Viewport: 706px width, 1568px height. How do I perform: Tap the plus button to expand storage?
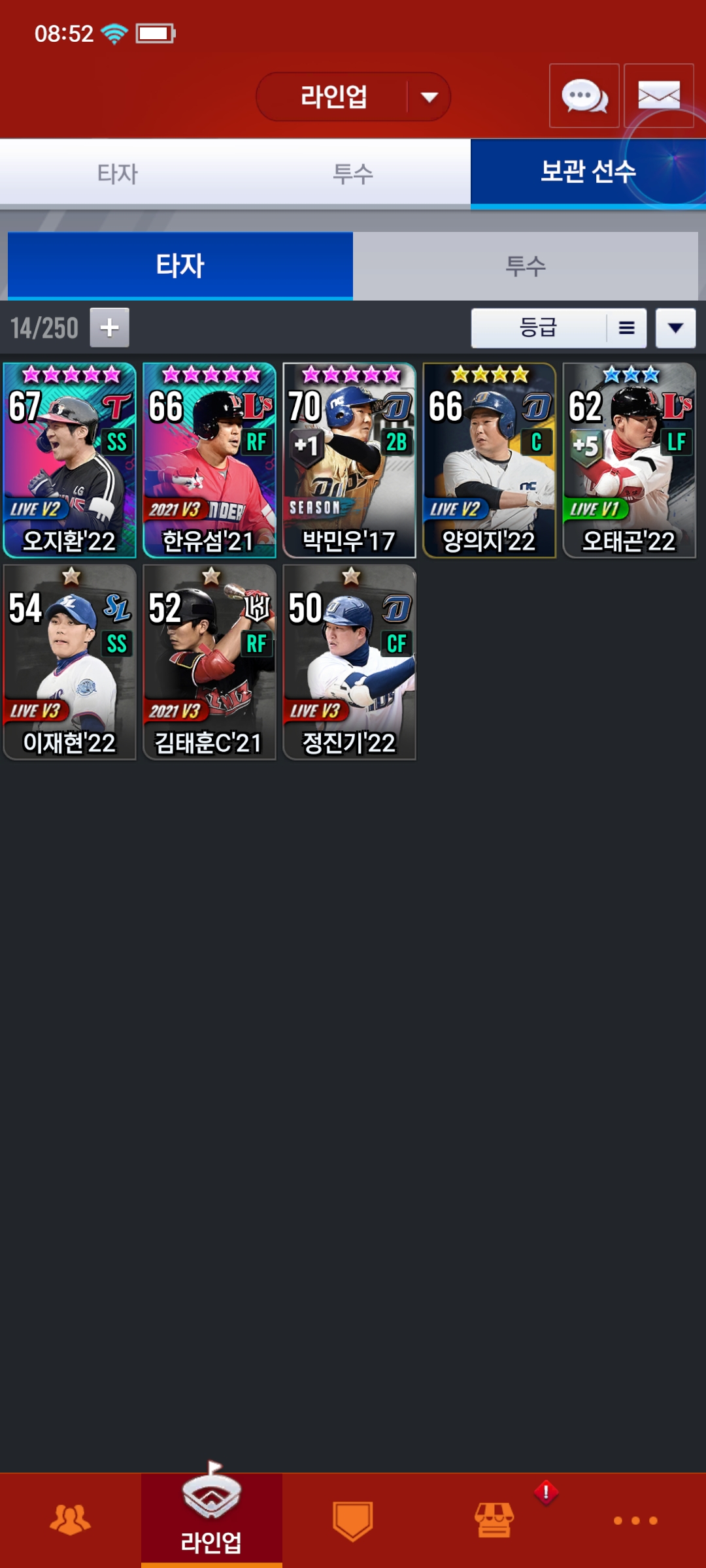(109, 327)
